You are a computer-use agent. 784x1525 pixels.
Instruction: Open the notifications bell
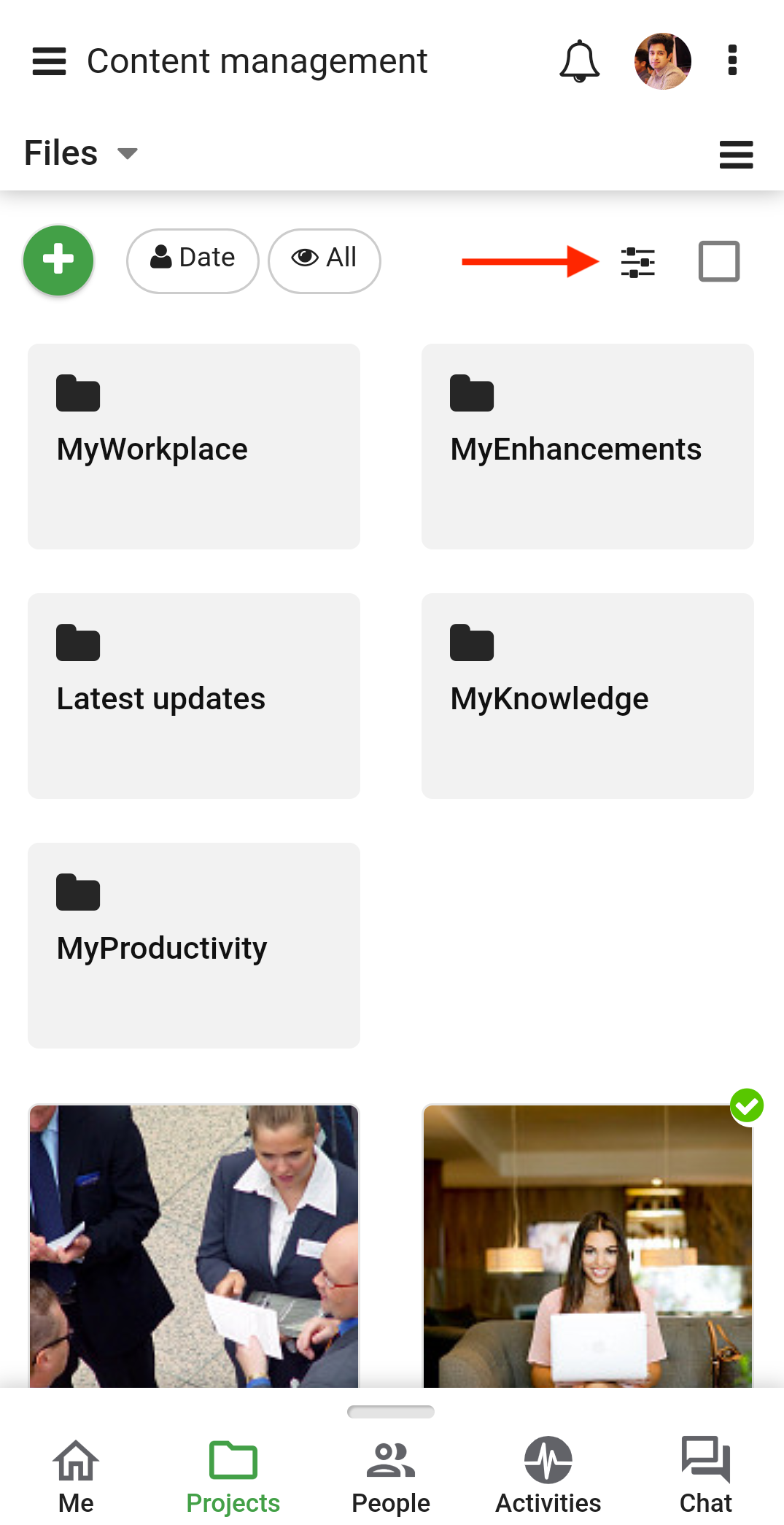coord(579,61)
